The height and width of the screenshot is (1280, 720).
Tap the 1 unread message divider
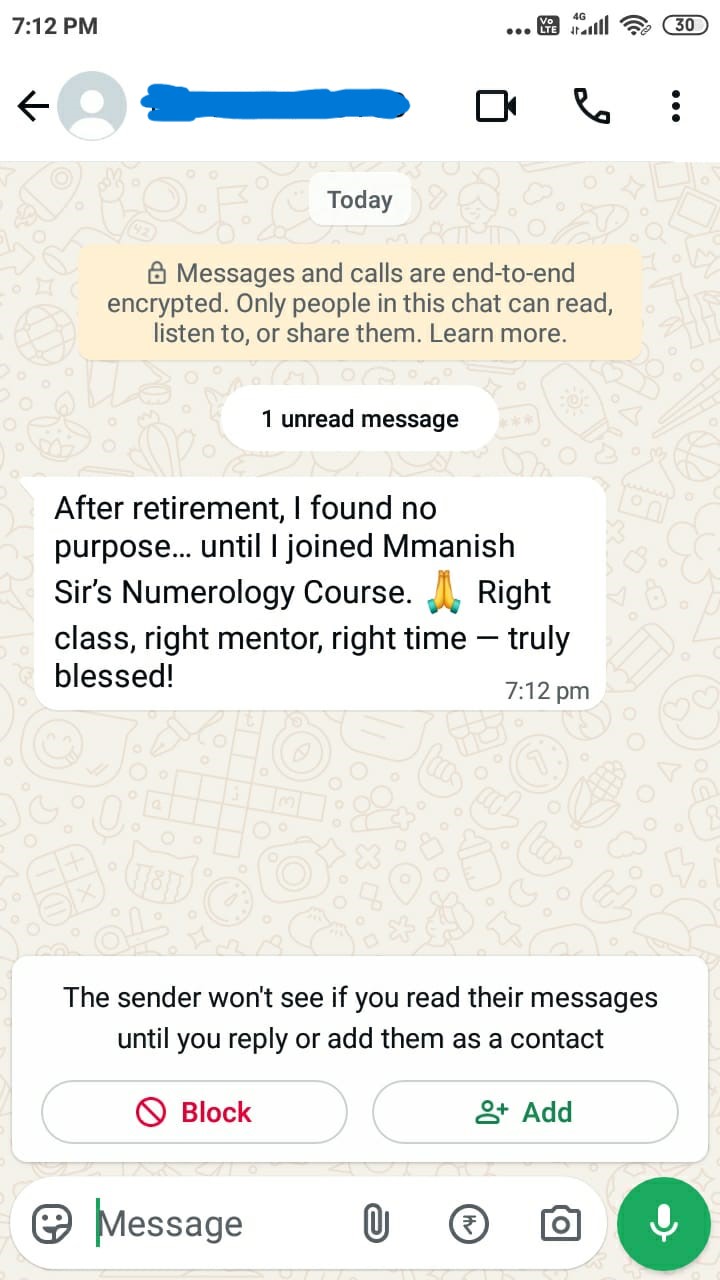pos(359,418)
